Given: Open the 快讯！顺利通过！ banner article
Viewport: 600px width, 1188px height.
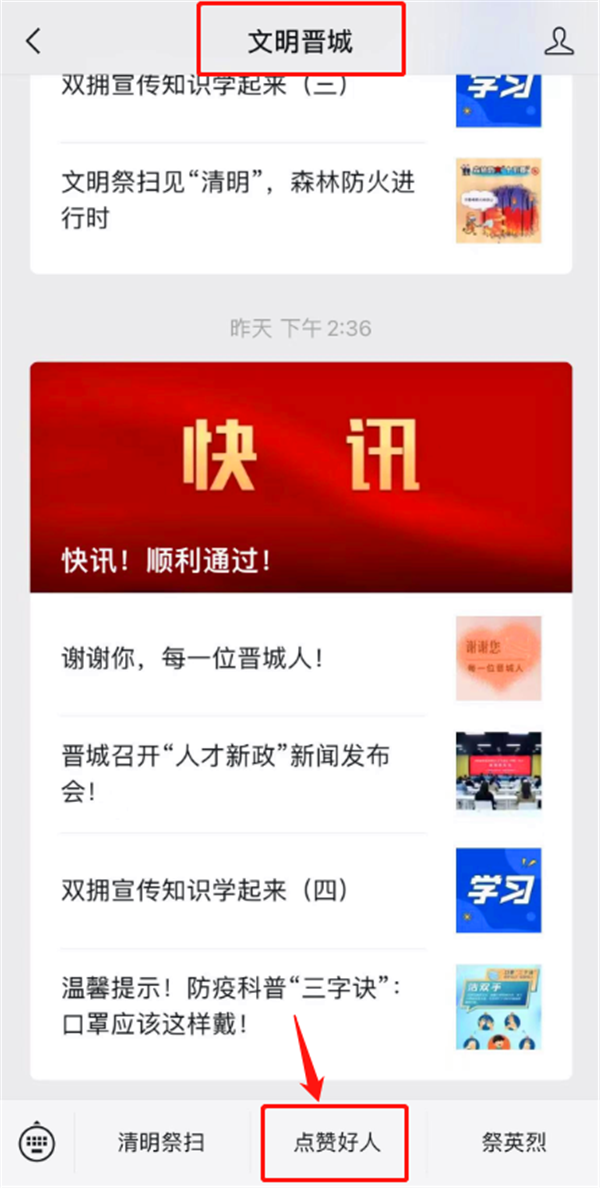Looking at the screenshot, I should [300, 477].
